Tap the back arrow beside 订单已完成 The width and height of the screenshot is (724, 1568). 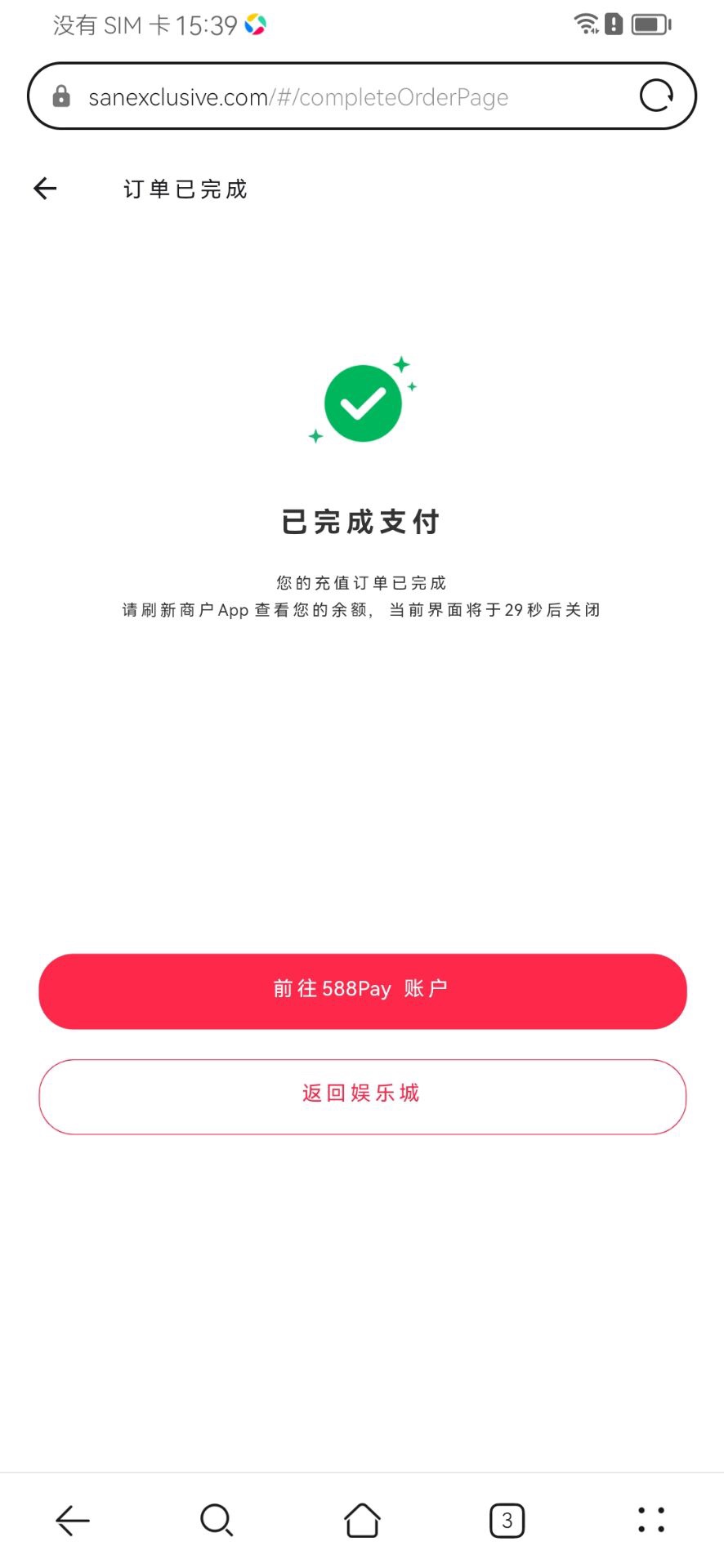point(45,189)
